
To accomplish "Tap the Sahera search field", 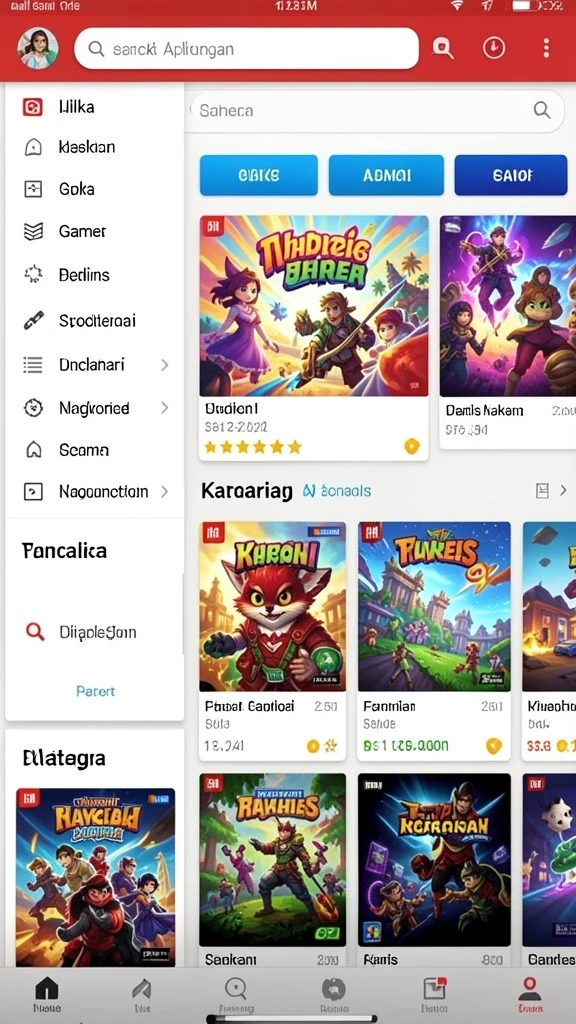I will [x=377, y=110].
